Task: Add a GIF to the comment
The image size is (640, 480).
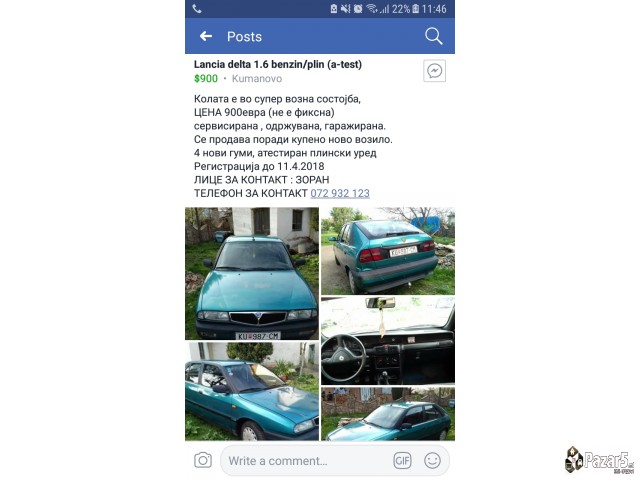Action: click(x=402, y=460)
